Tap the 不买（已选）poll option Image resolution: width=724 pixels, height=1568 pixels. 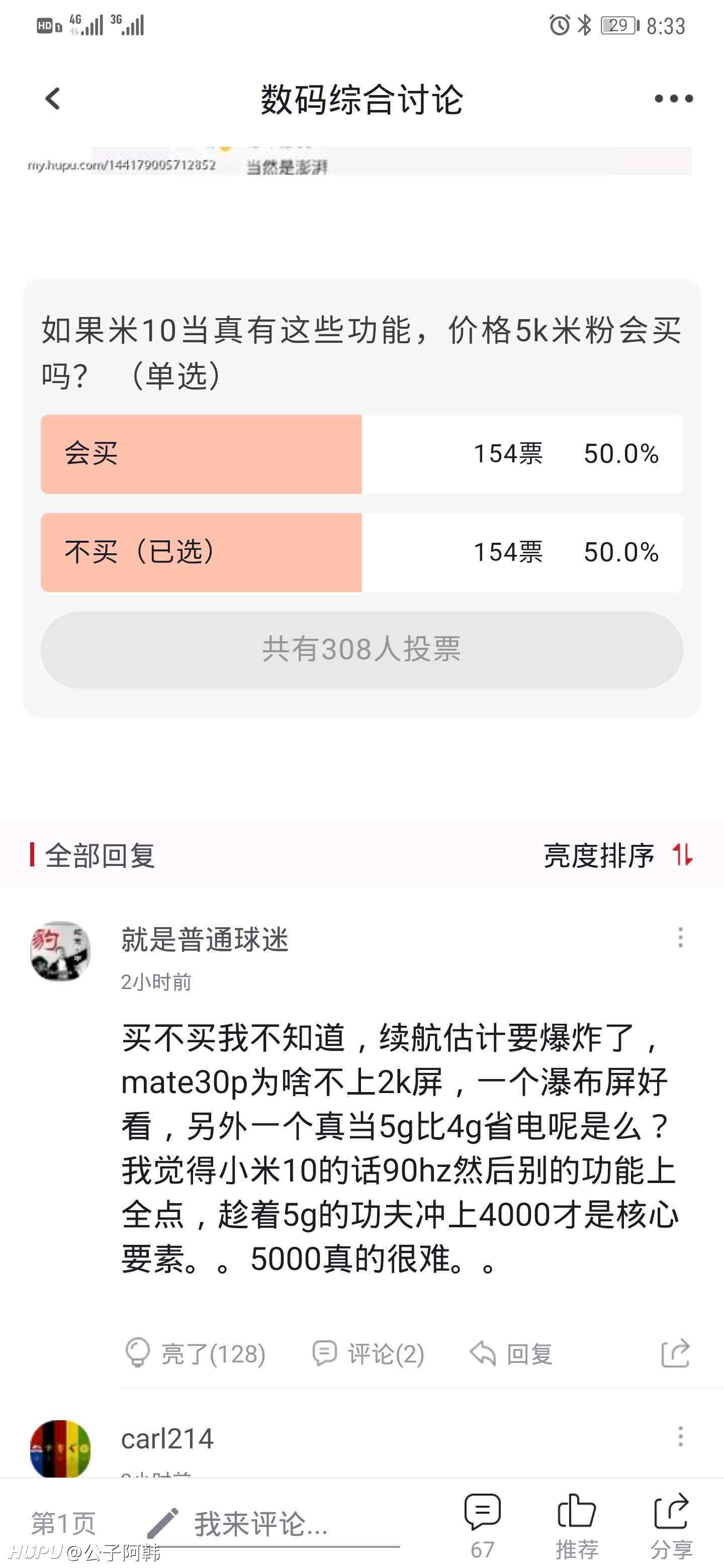tap(361, 552)
